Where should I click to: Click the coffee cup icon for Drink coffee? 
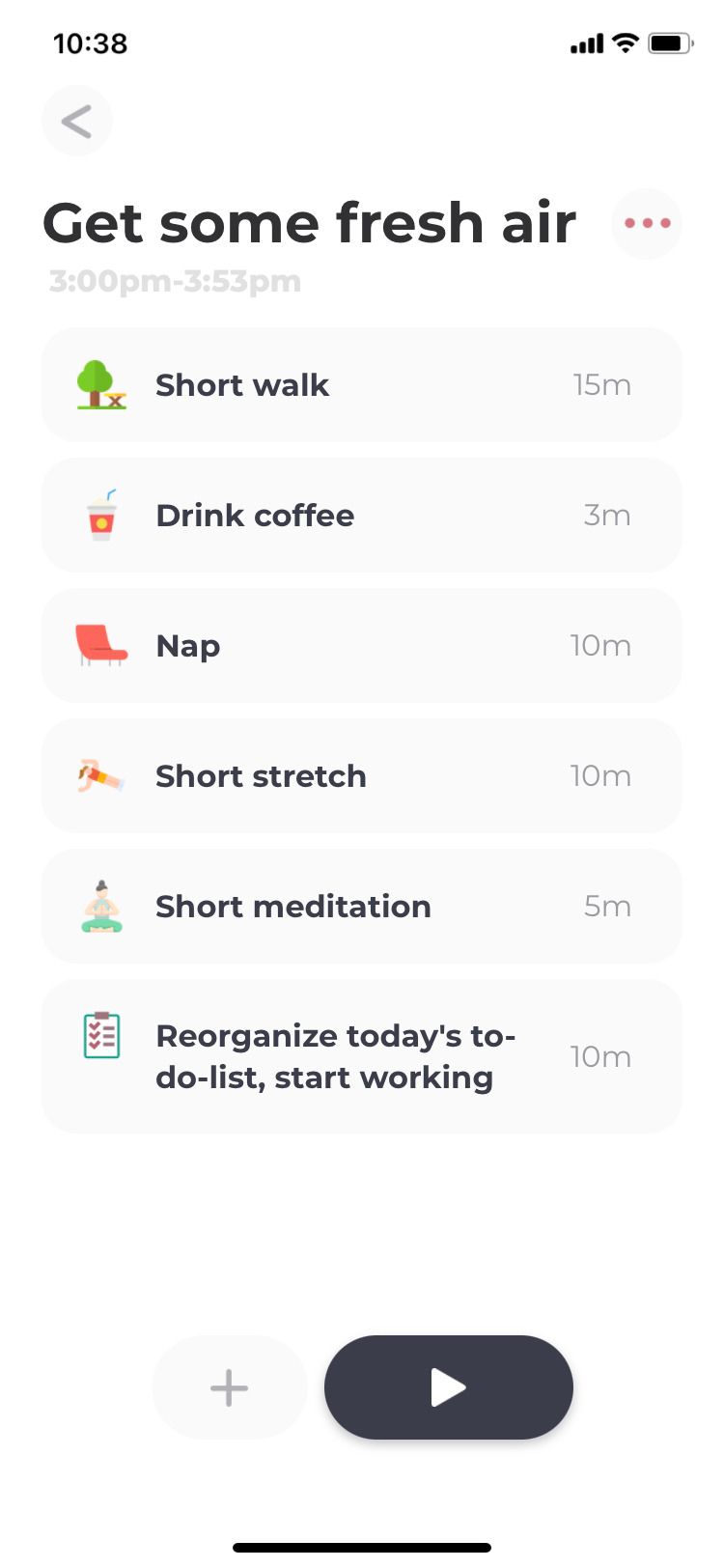pyautogui.click(x=99, y=515)
